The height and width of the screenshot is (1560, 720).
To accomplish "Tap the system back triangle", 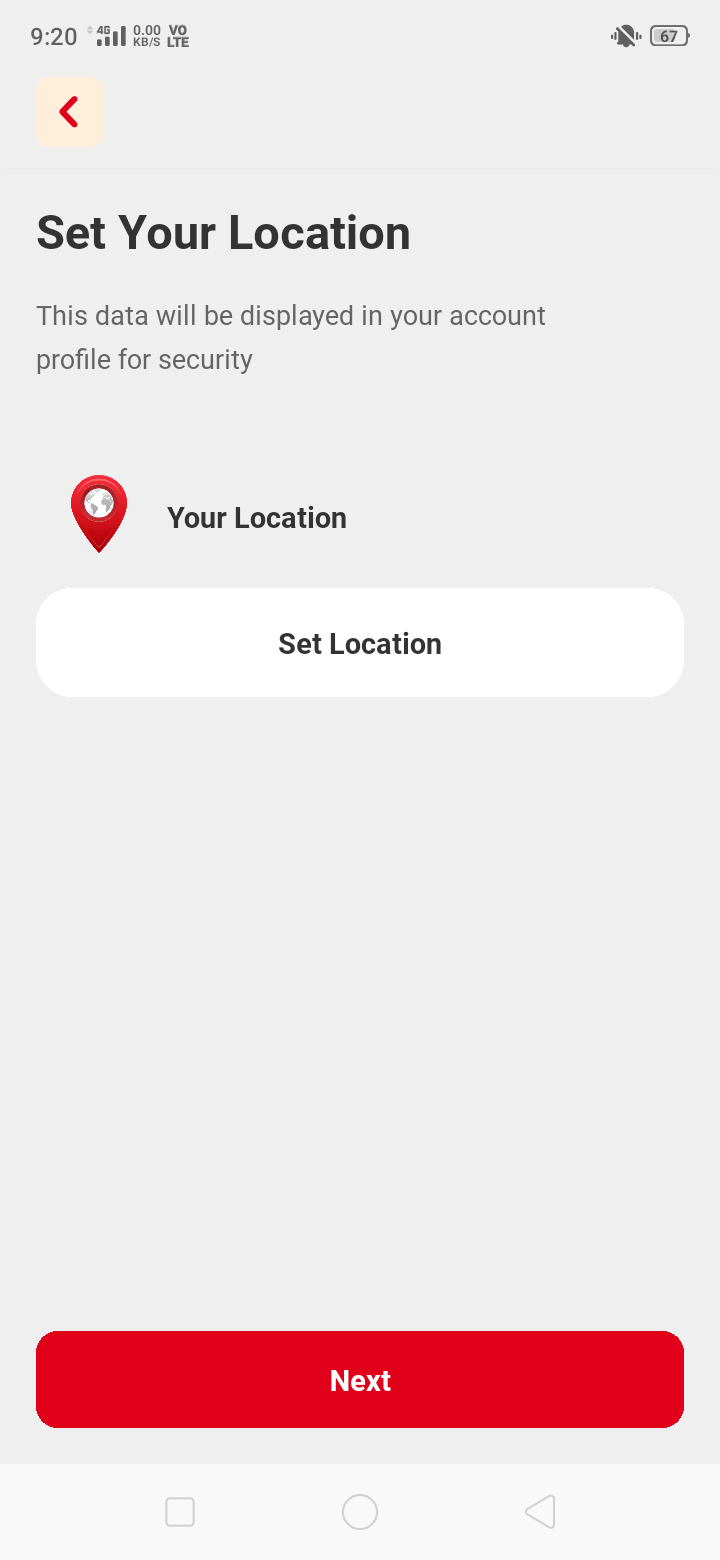I will 540,1512.
